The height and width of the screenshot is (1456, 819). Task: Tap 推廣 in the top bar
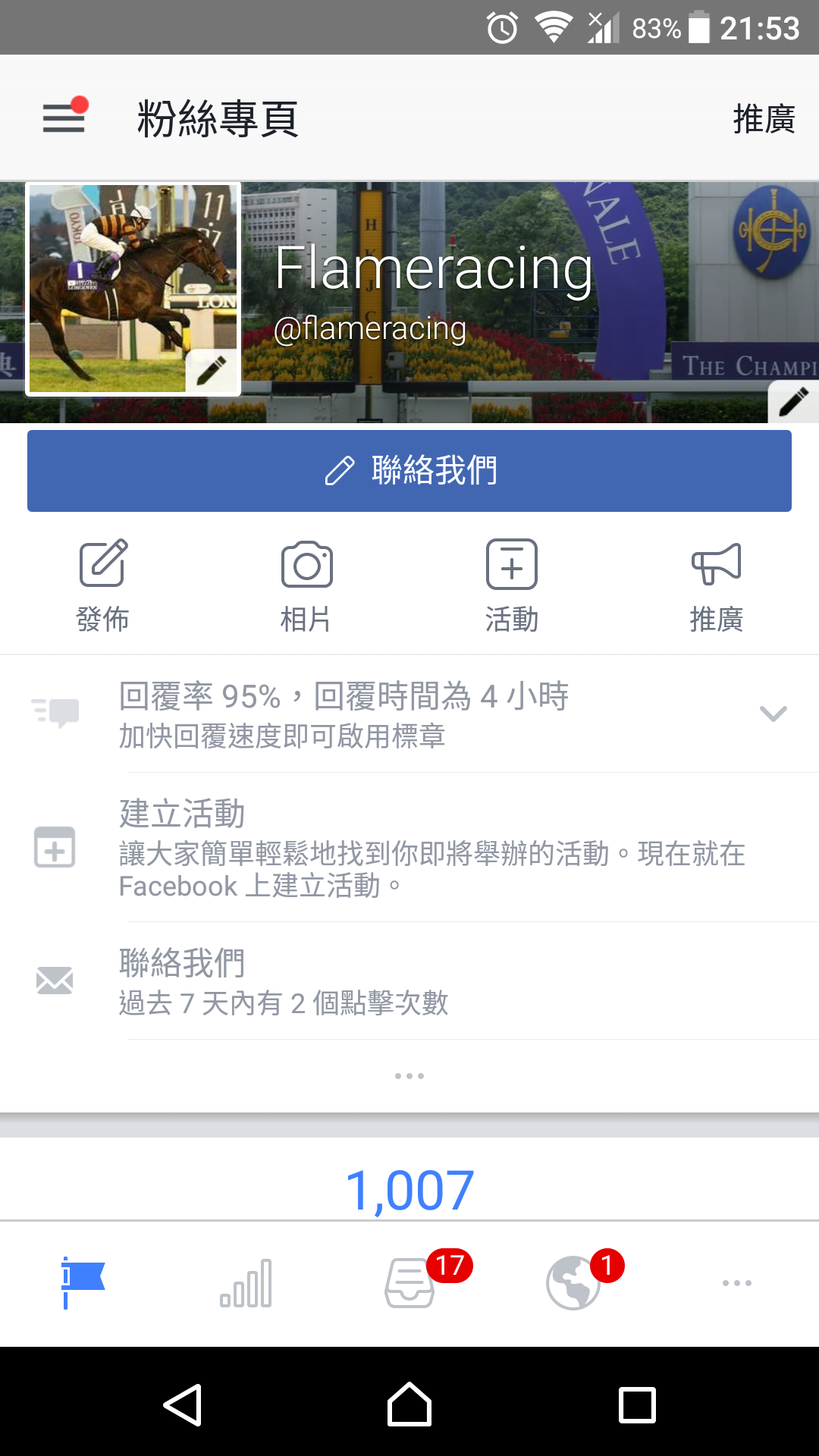763,120
